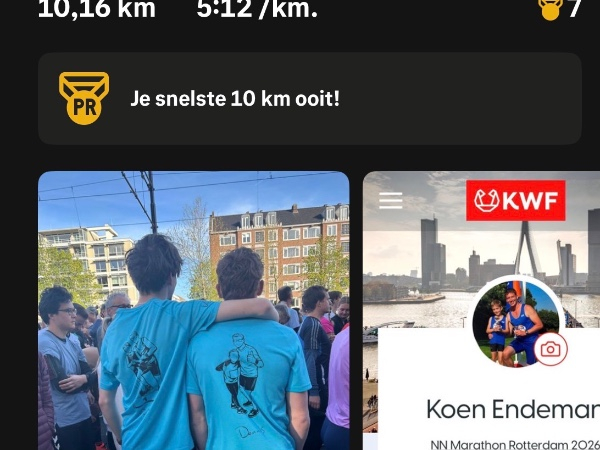Tap the 'Je snelste 10 km ooit!' PR banner
This screenshot has width=600, height=450.
pos(309,99)
